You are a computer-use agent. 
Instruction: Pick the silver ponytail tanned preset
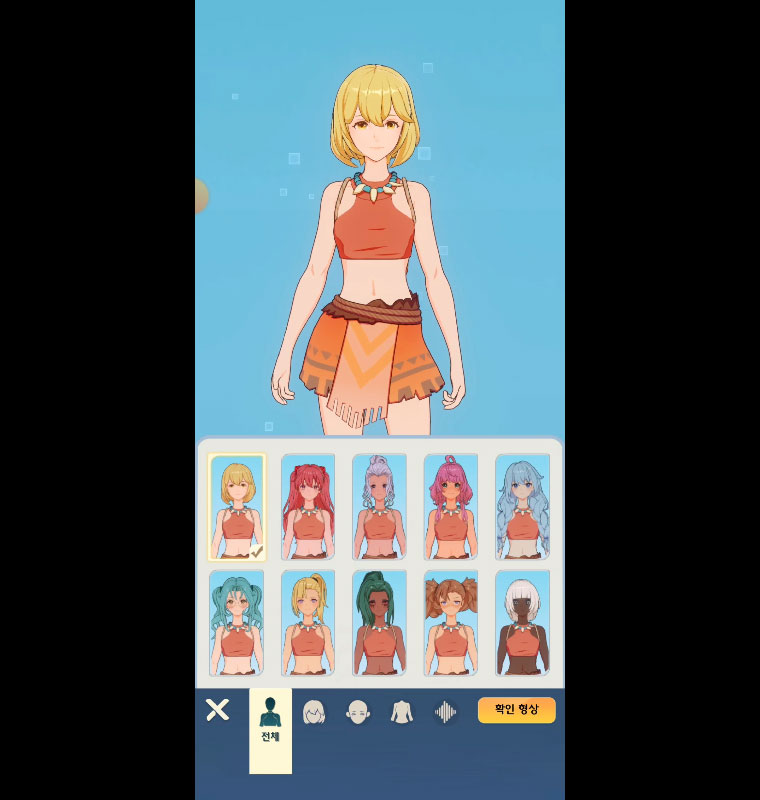[379, 507]
